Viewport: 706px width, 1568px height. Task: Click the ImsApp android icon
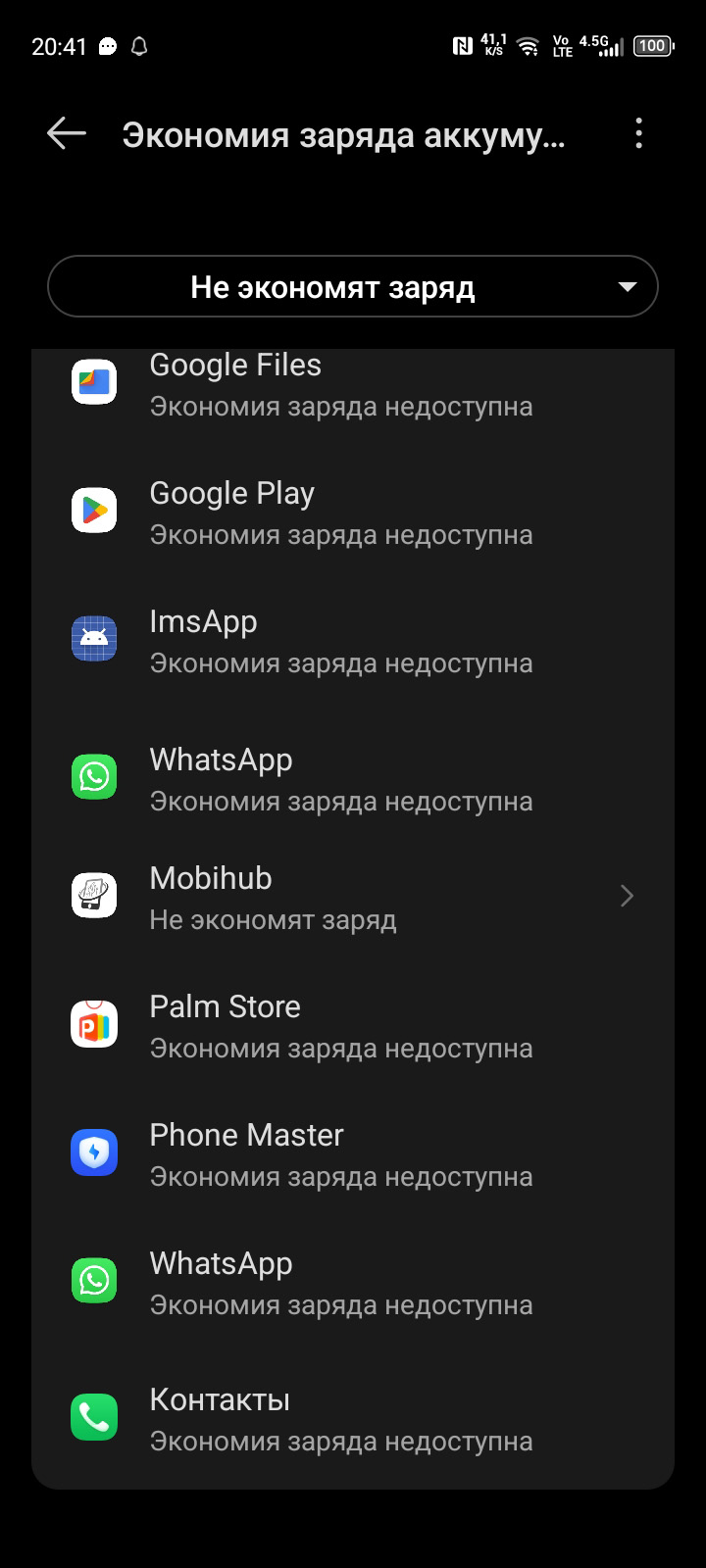(x=93, y=638)
